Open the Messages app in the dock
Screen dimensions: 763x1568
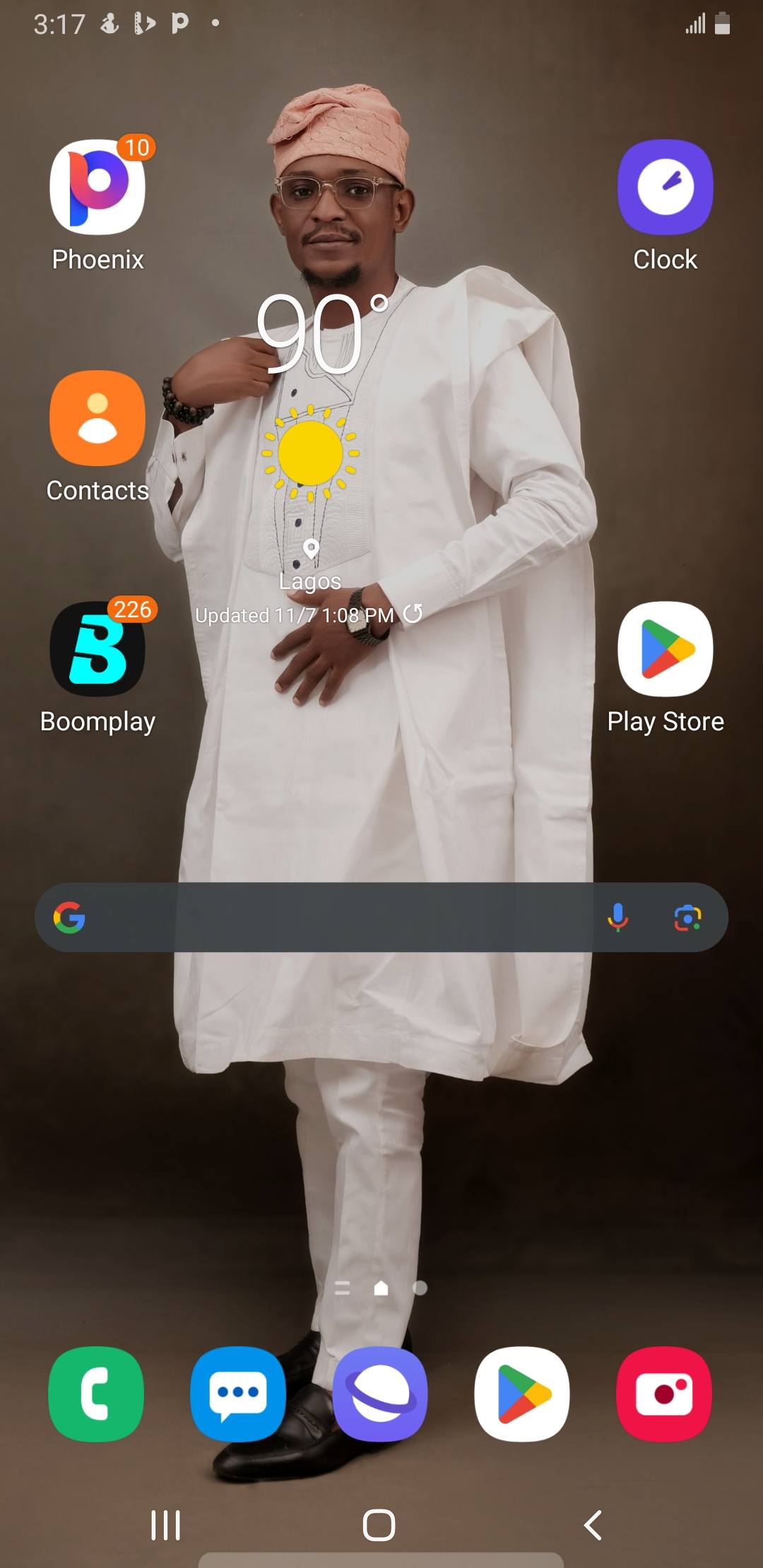click(x=238, y=1394)
